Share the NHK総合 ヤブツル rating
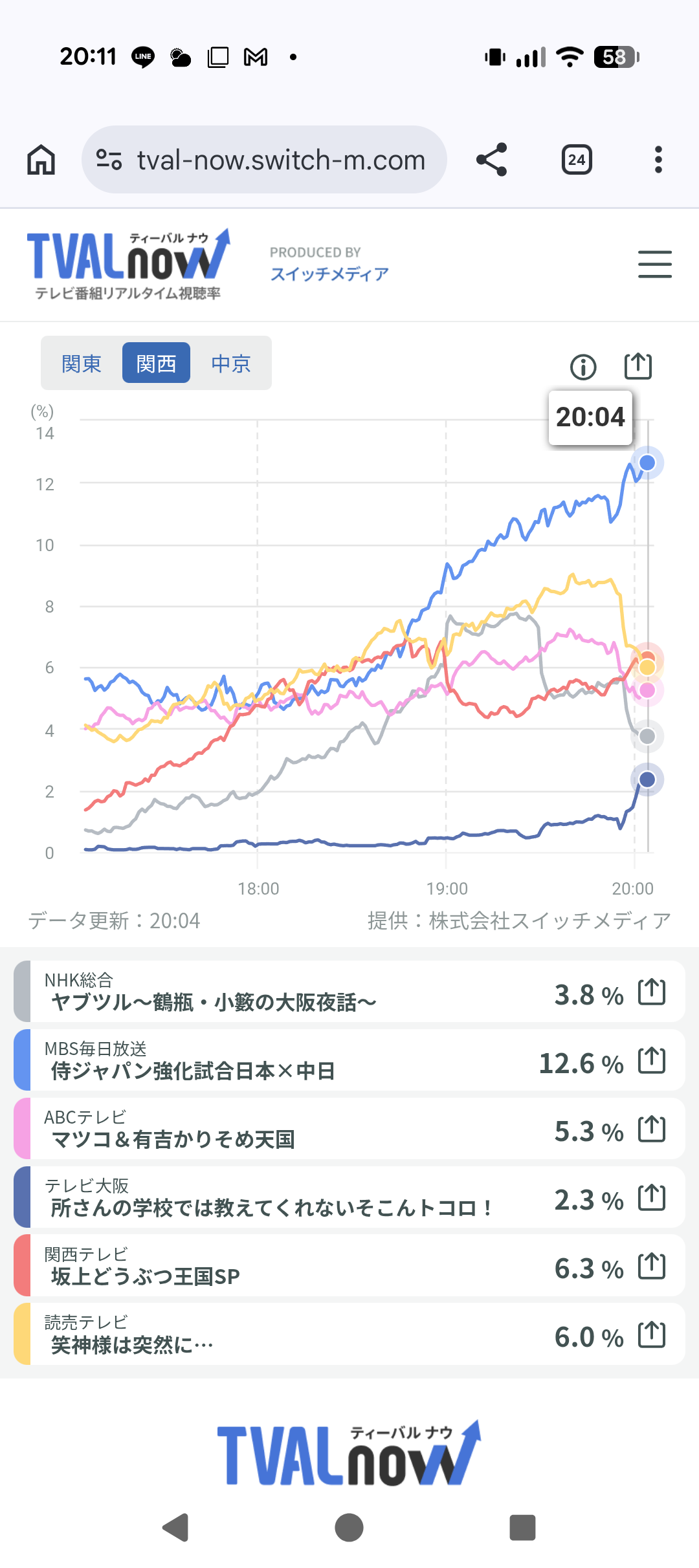699x1568 pixels. click(x=651, y=992)
